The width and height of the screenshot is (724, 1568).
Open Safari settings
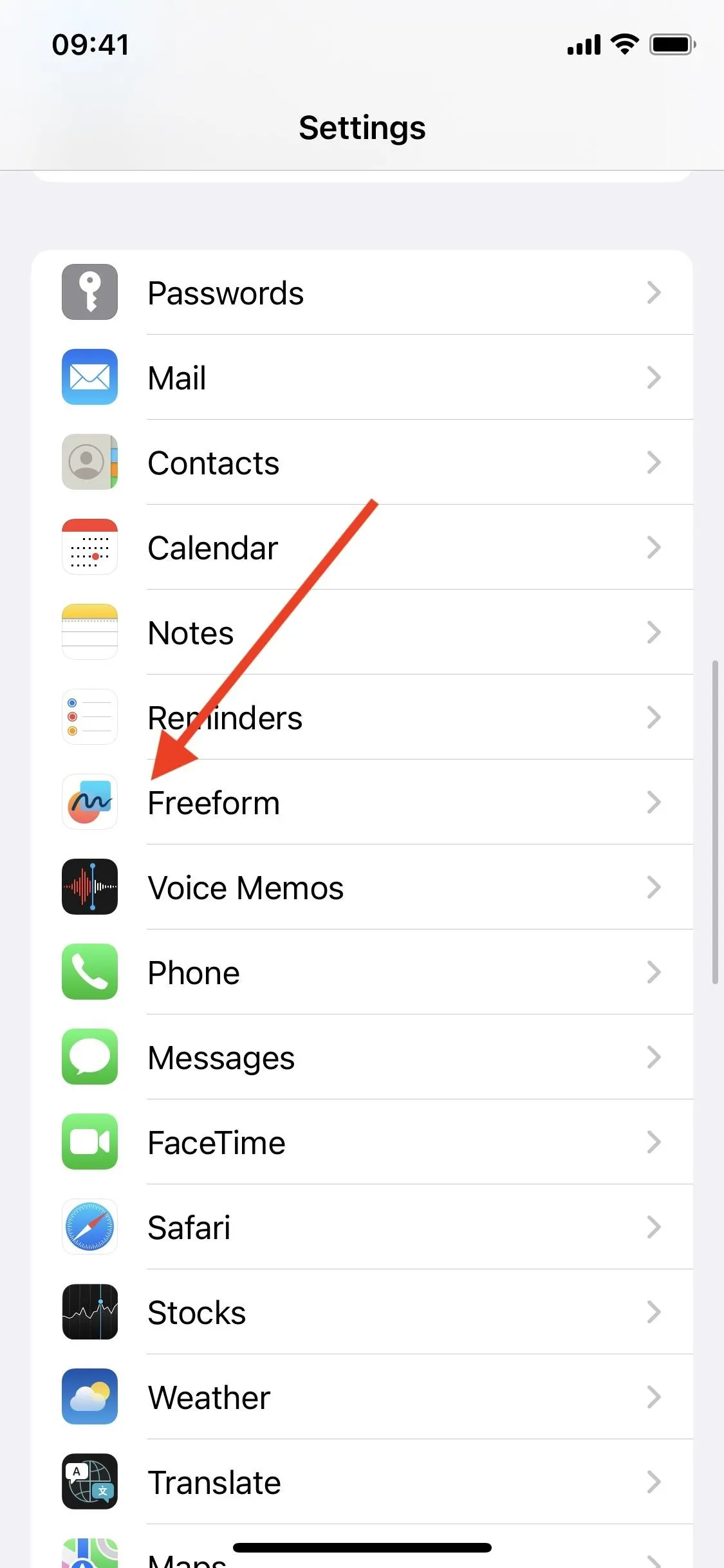click(x=362, y=1227)
